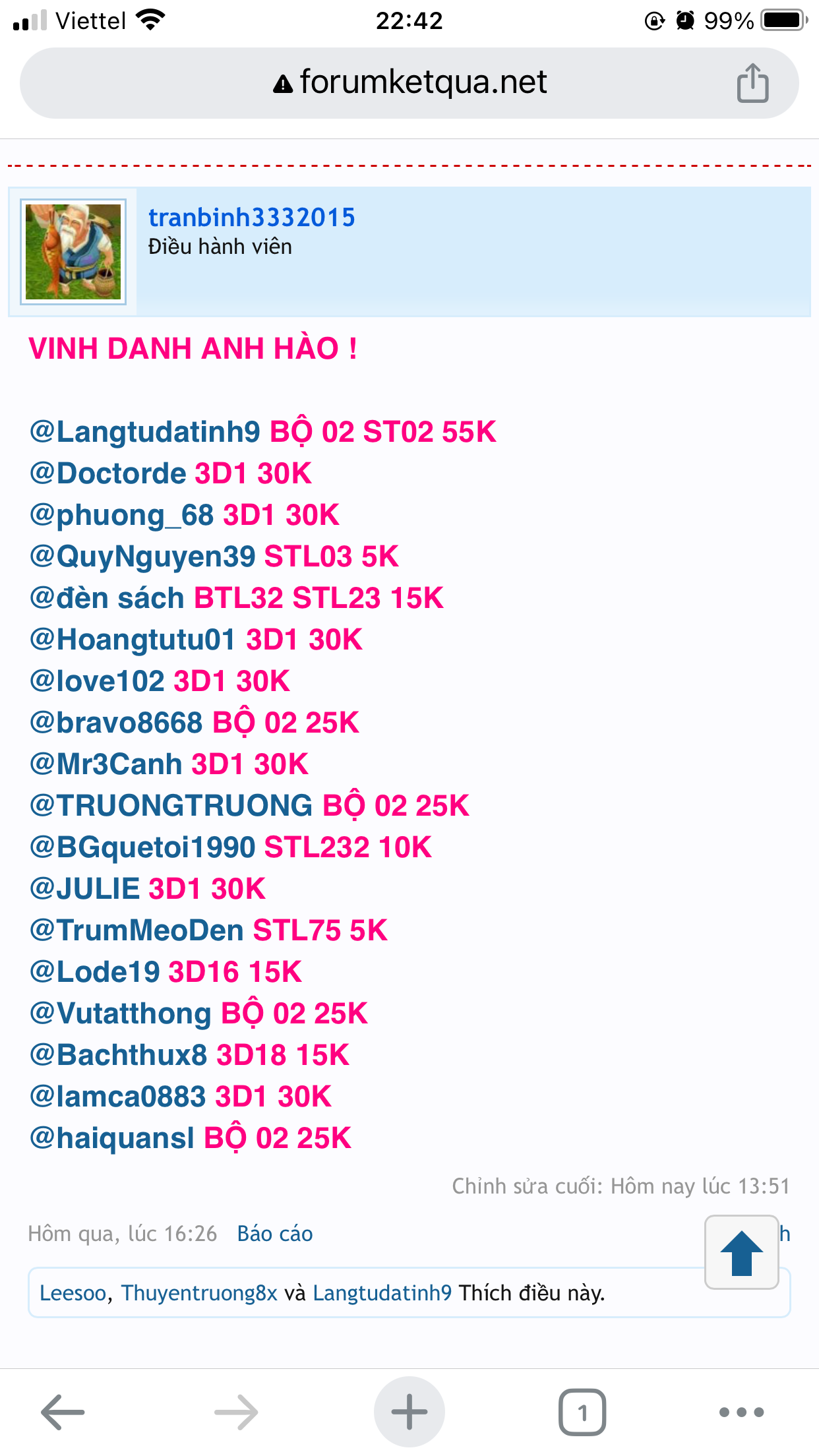
Task: Open Leesoo's profile from the likes list
Action: point(73,1293)
